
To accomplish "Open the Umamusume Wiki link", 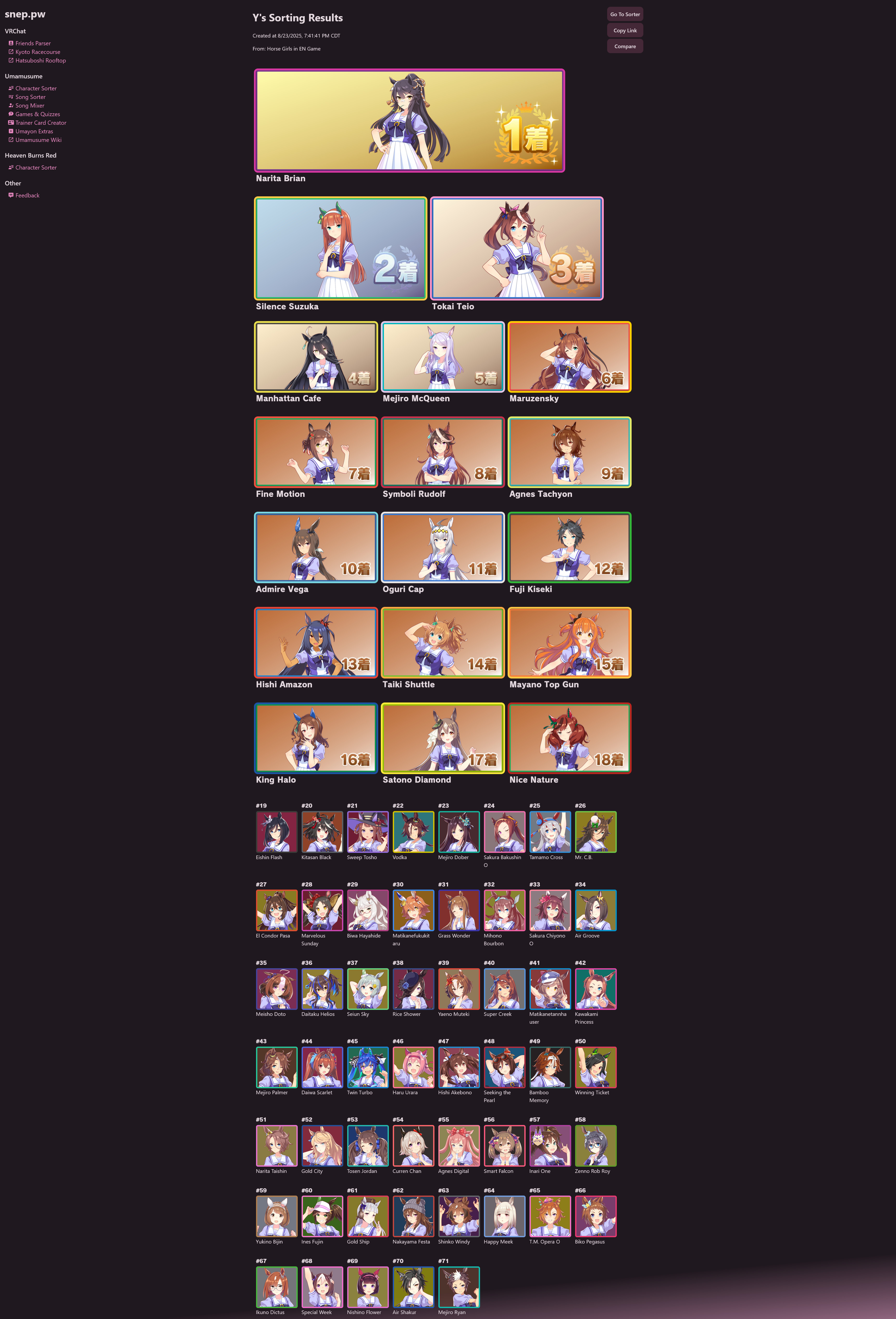I will point(38,140).
